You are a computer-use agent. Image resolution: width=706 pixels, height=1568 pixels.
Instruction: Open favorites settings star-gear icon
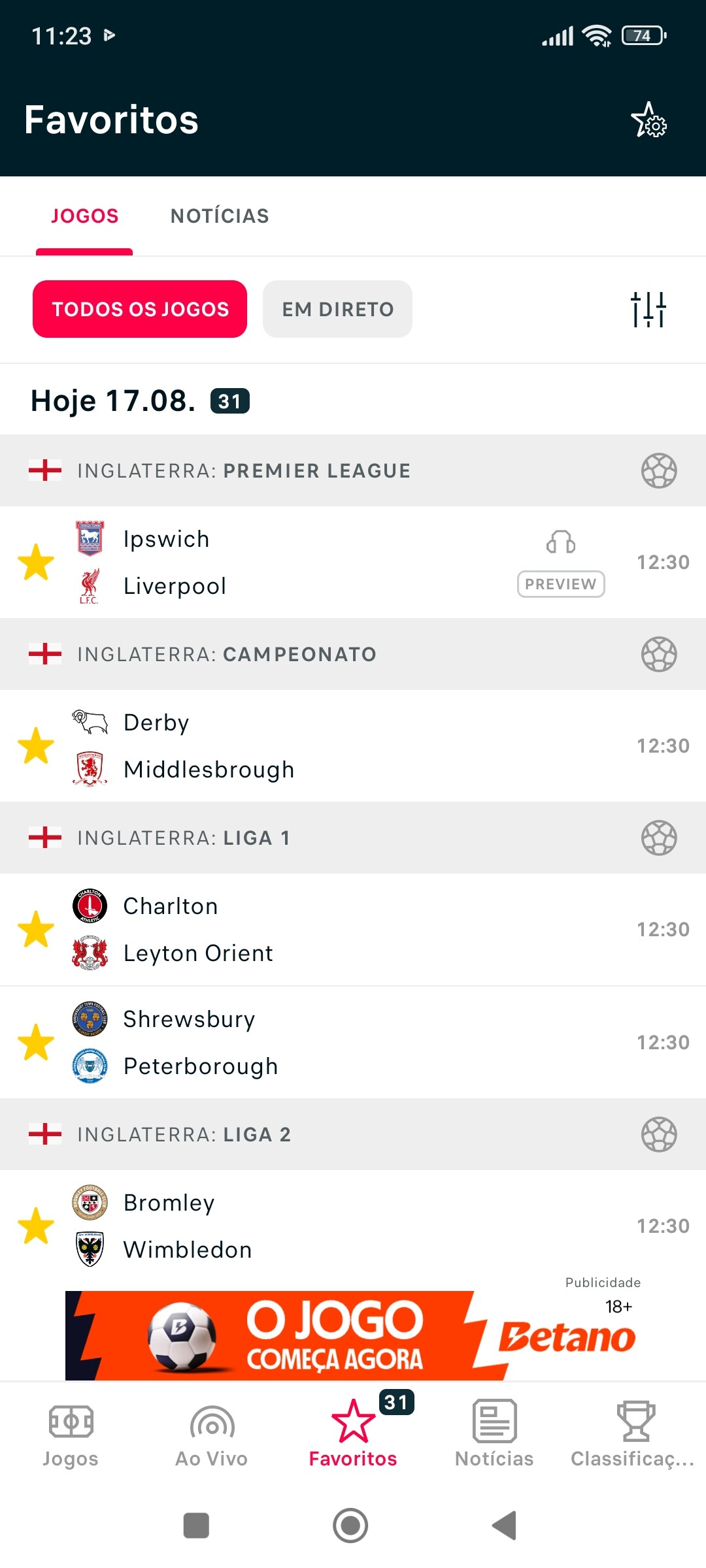pyautogui.click(x=648, y=120)
